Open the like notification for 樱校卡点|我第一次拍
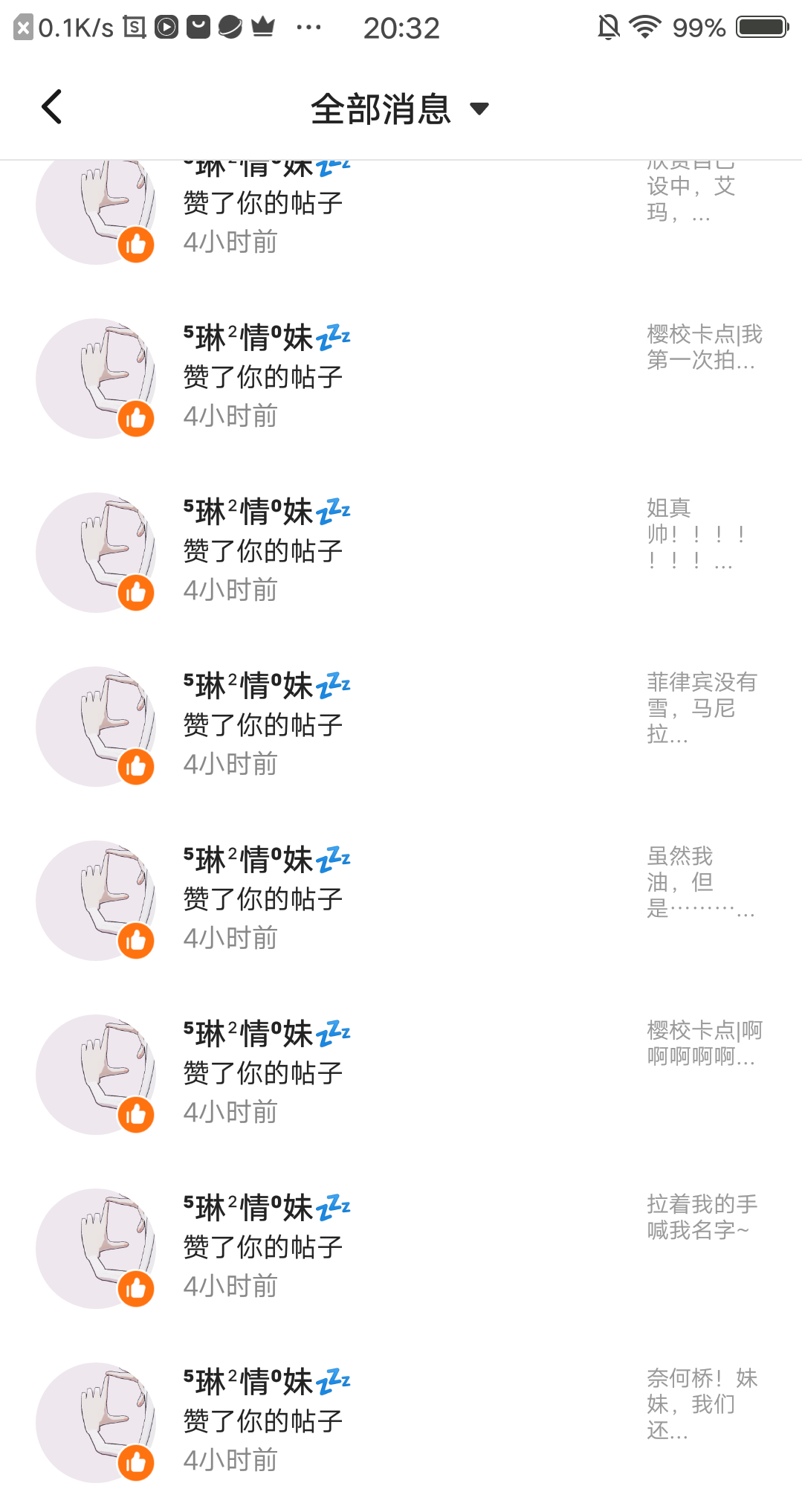This screenshot has width=802, height=1512. (x=401, y=377)
